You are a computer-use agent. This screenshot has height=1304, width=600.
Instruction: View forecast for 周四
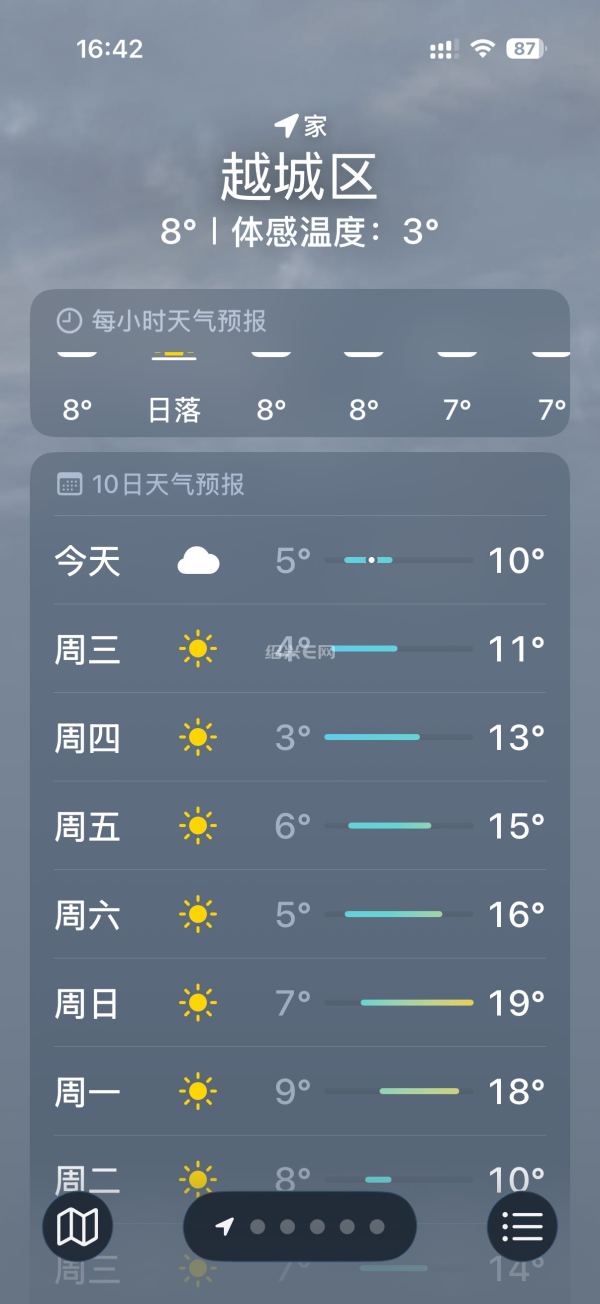click(x=300, y=738)
